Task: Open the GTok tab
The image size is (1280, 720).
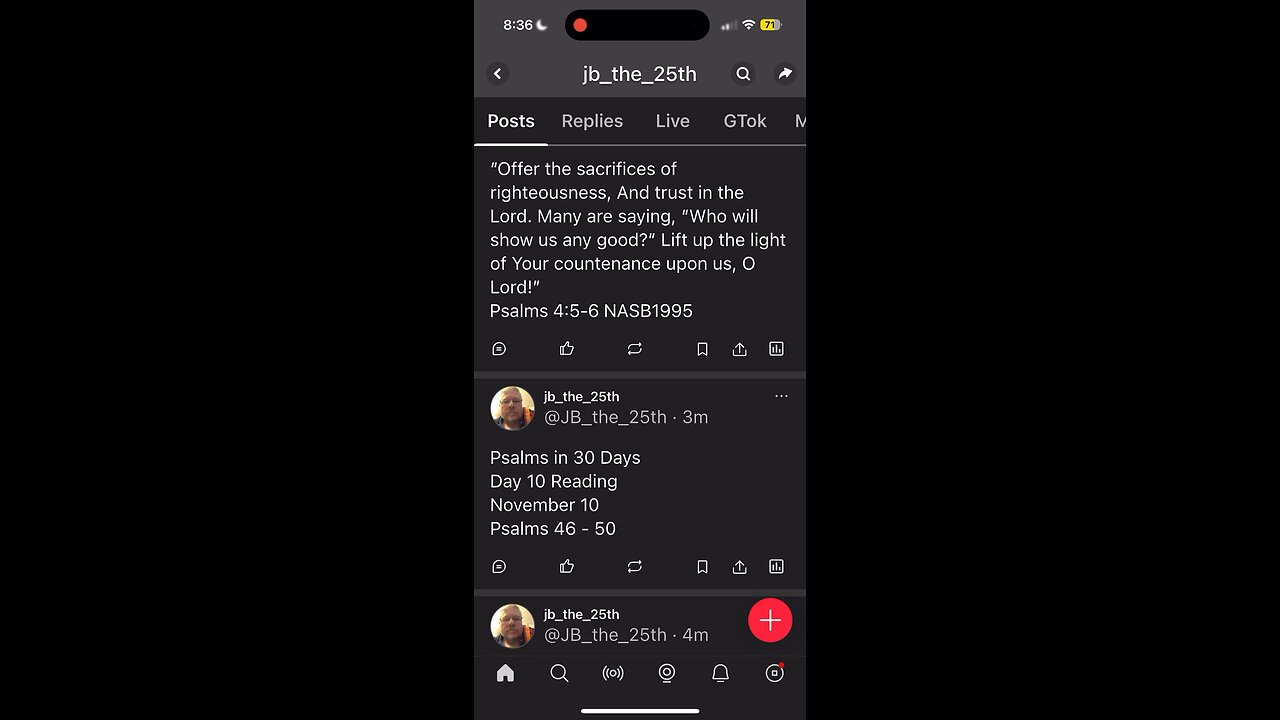Action: 744,121
